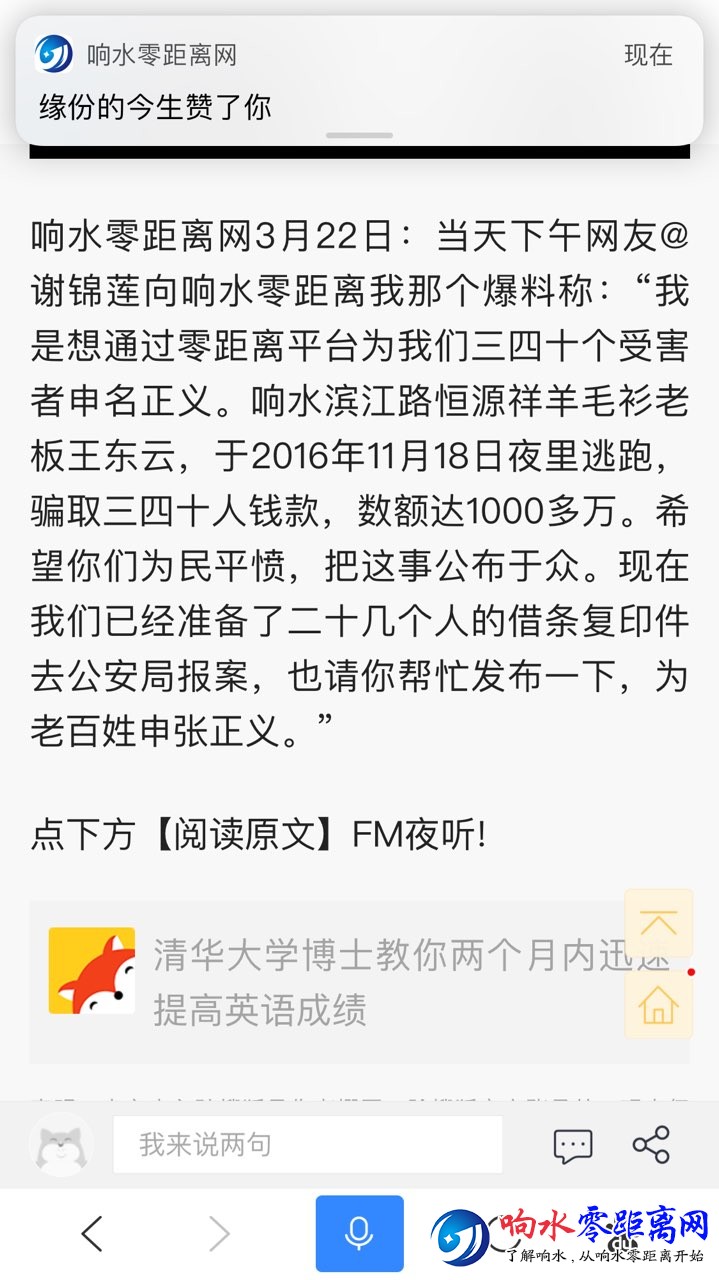Tap the 我来说两句 comment field
The image size is (719, 1280).
tap(307, 1144)
